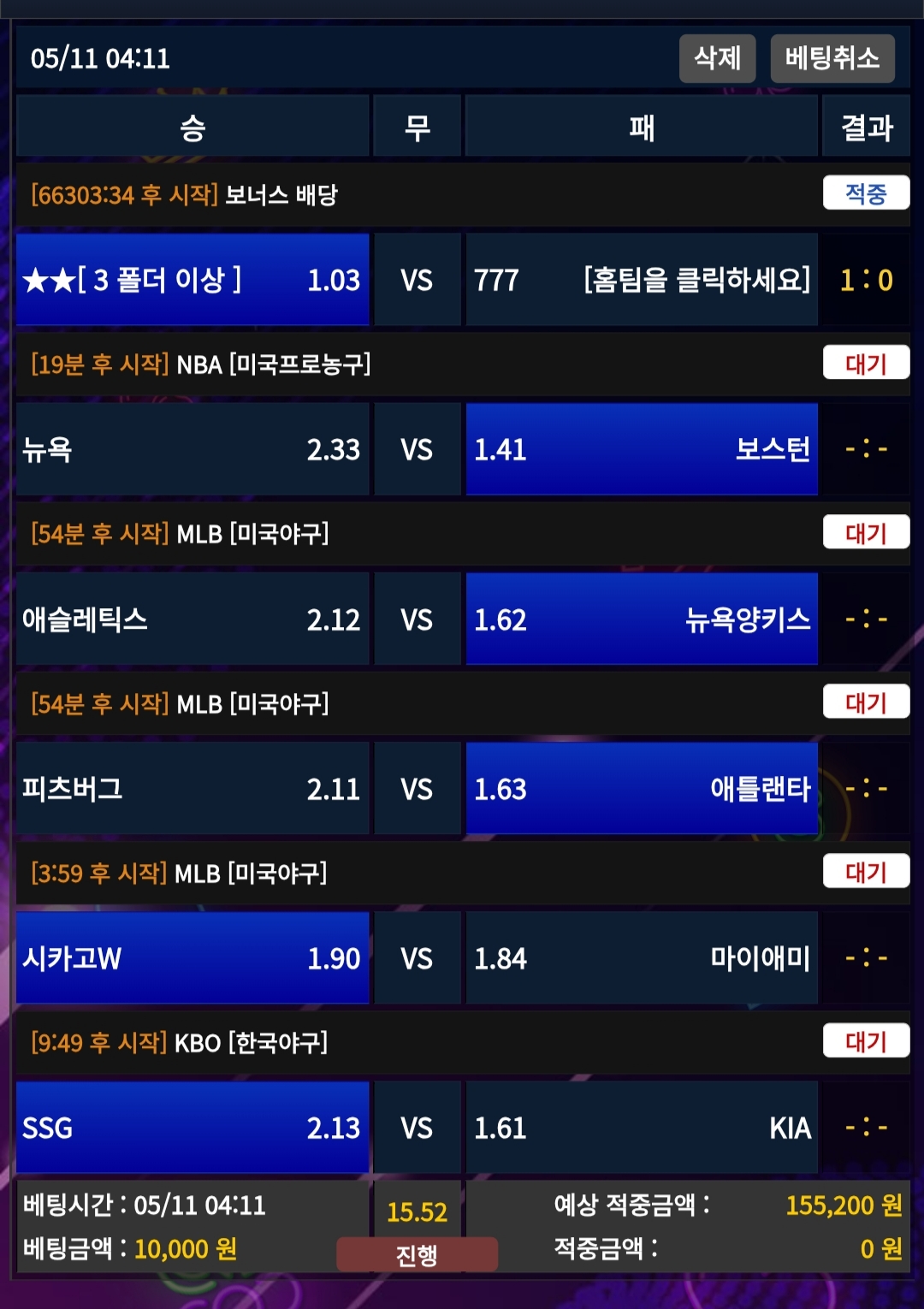Cancel the bet with 베팅취소
Image resolution: width=924 pixels, height=1309 pixels.
pyautogui.click(x=832, y=58)
